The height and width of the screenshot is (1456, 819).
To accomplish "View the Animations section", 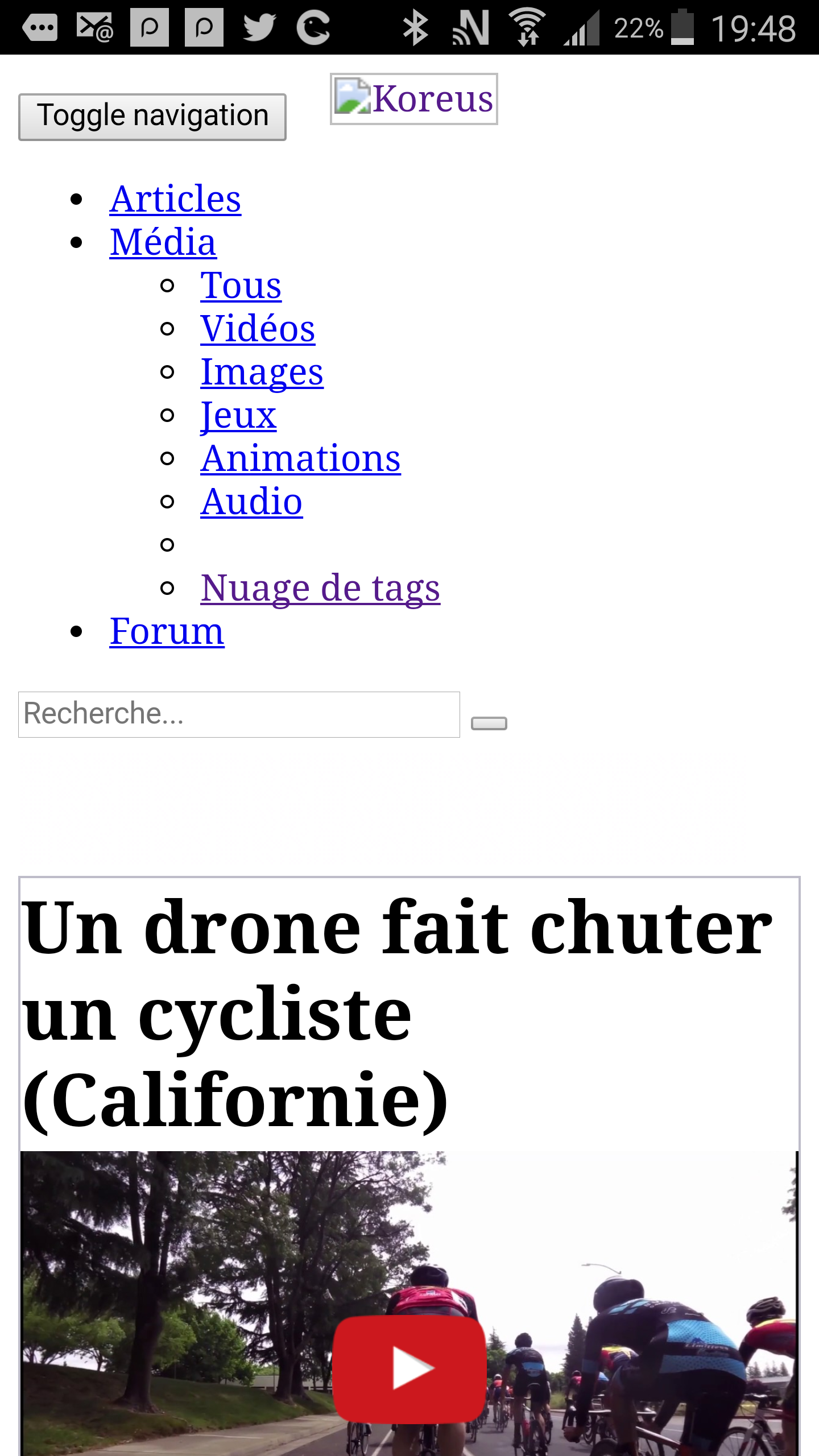I will [300, 458].
